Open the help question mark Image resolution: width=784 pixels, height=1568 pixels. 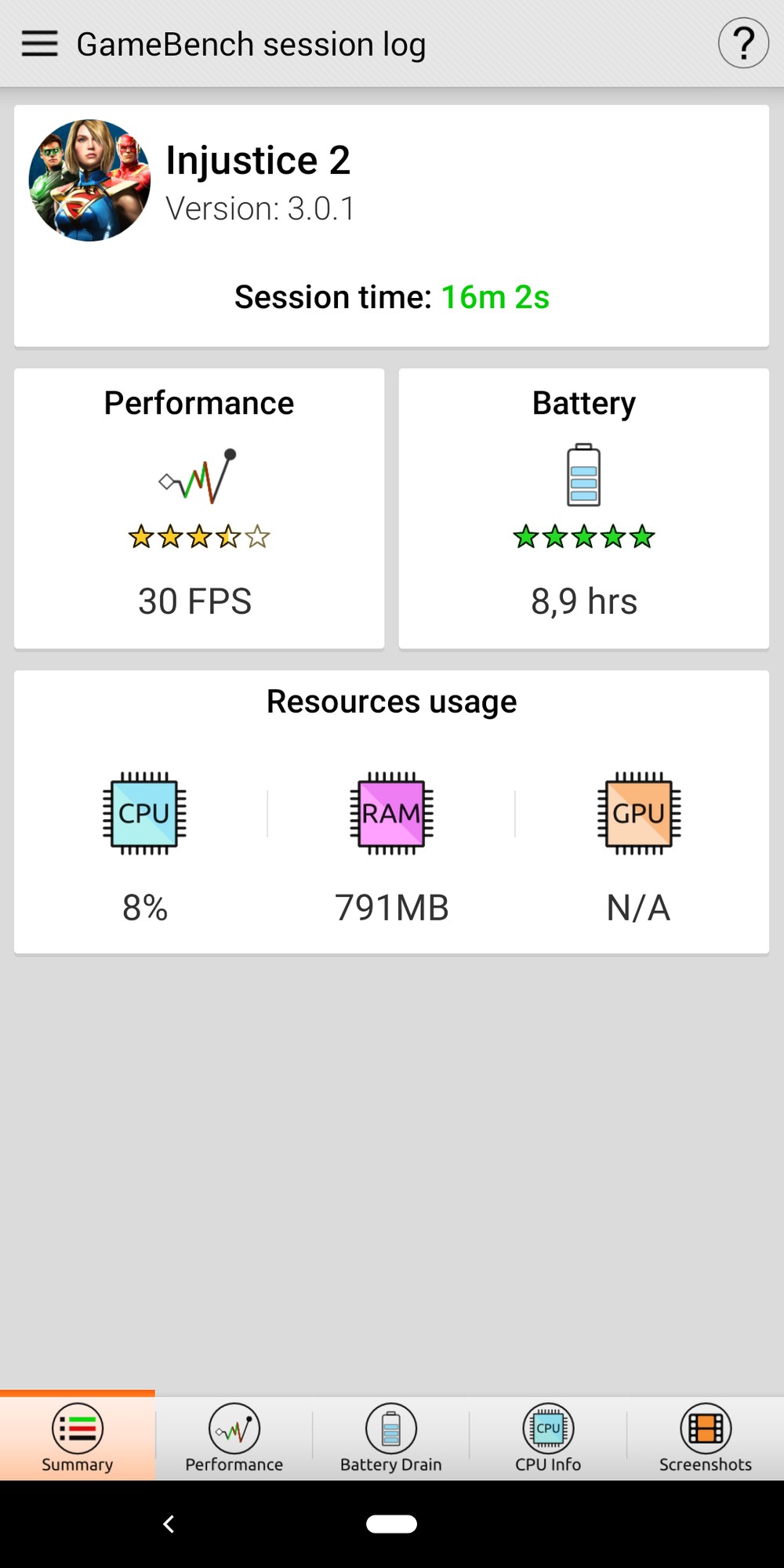point(742,44)
